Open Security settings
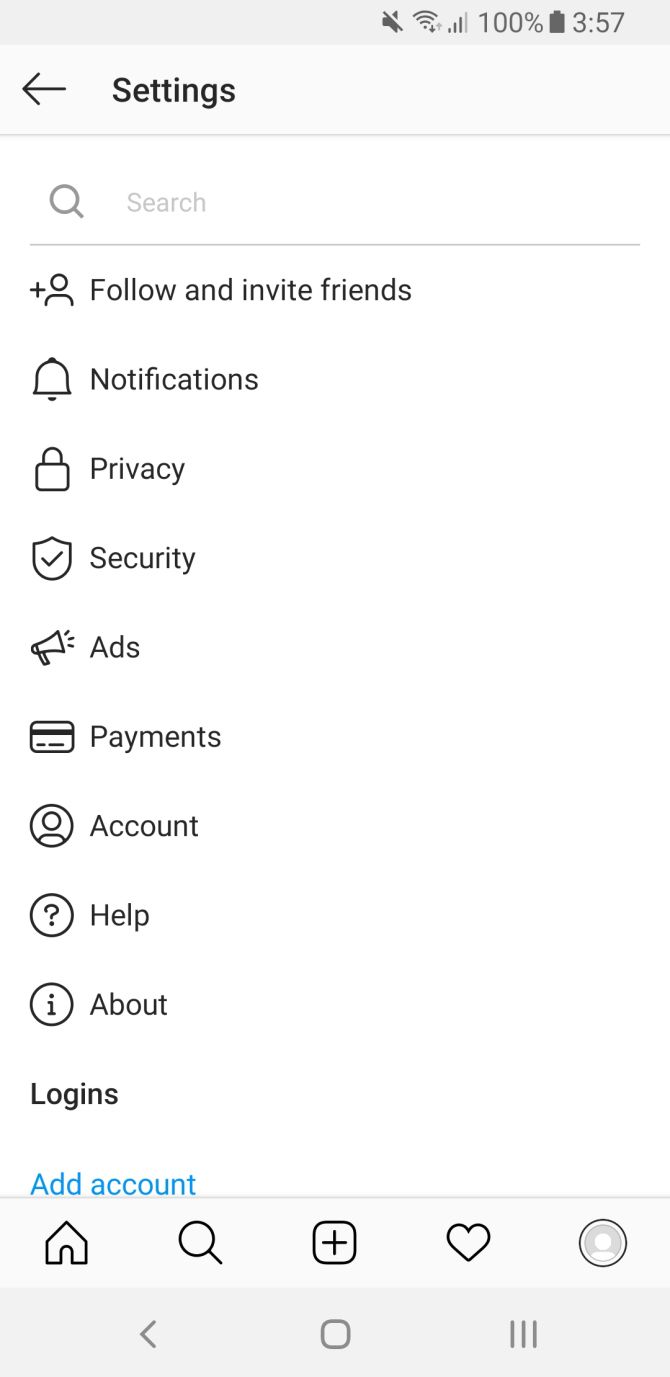 [142, 558]
